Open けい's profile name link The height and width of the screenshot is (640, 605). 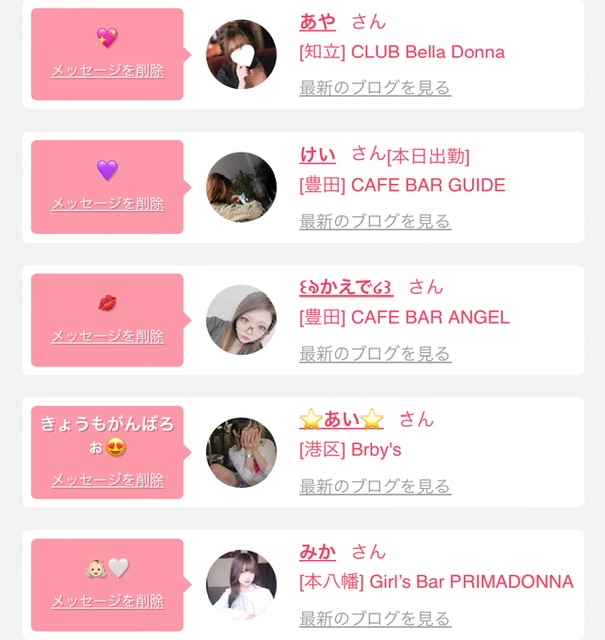(x=317, y=154)
